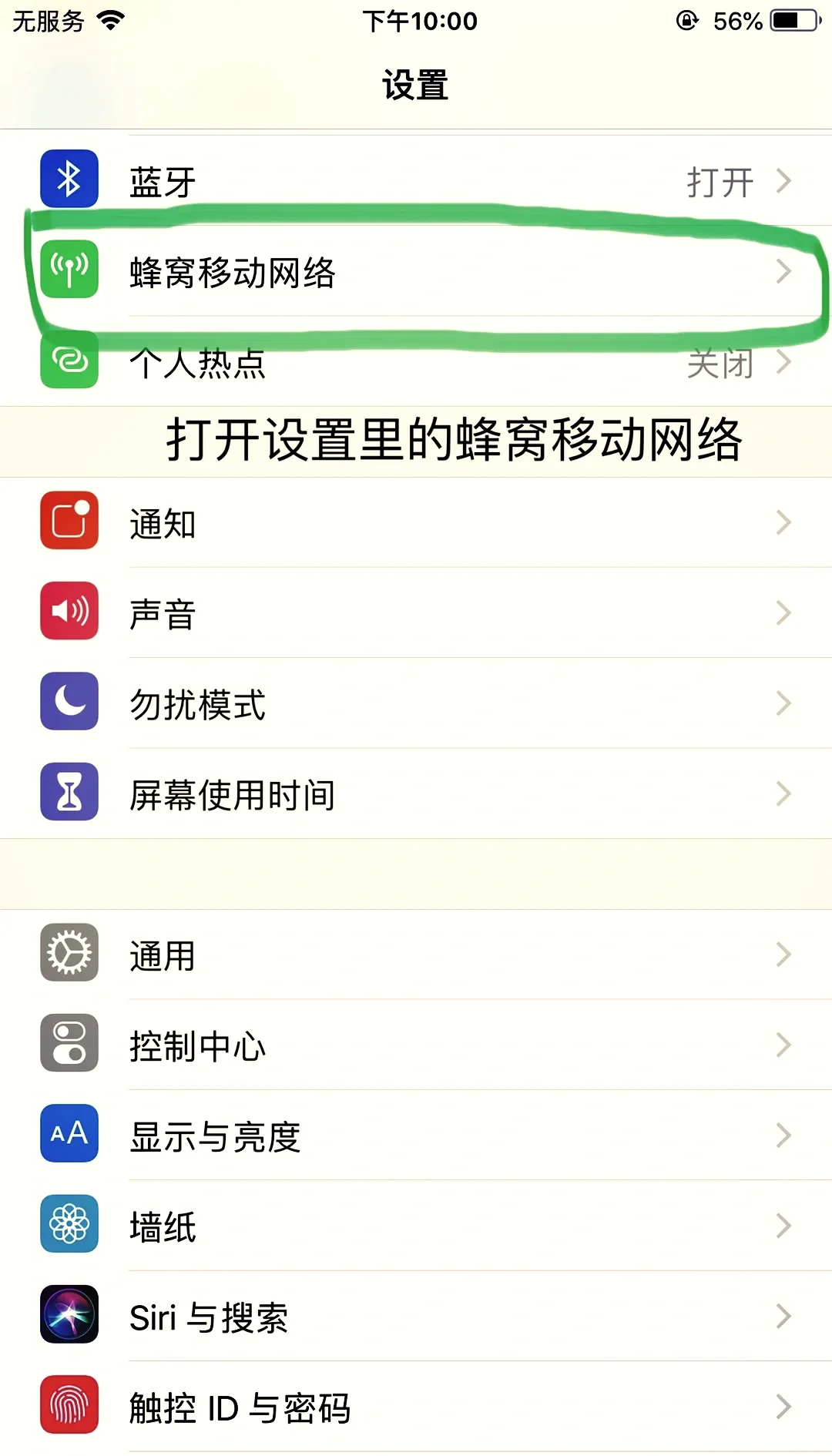Tap the Wi-Fi icon in status bar
Screen dimensions: 832x1456
coord(111,21)
